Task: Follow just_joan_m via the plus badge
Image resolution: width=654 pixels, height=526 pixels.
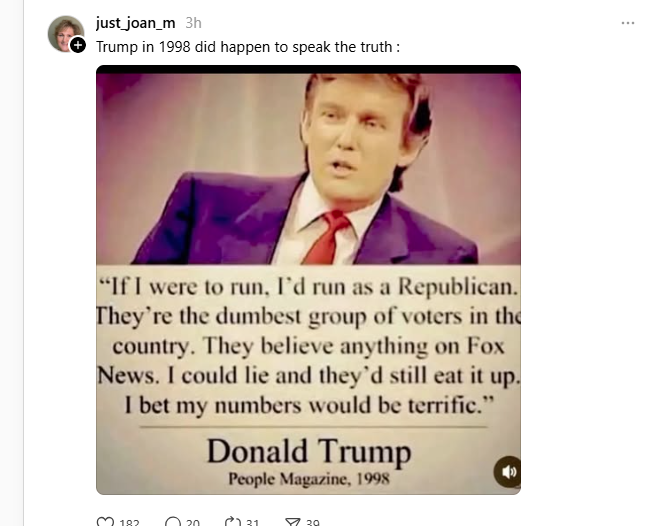Action: click(x=78, y=45)
